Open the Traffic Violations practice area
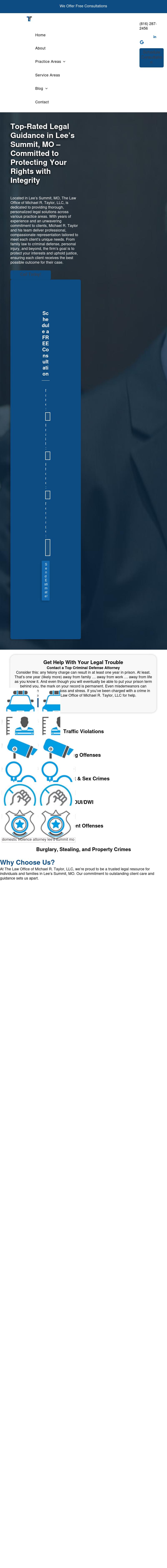Viewport: 167px width, 1568px height. (83, 731)
